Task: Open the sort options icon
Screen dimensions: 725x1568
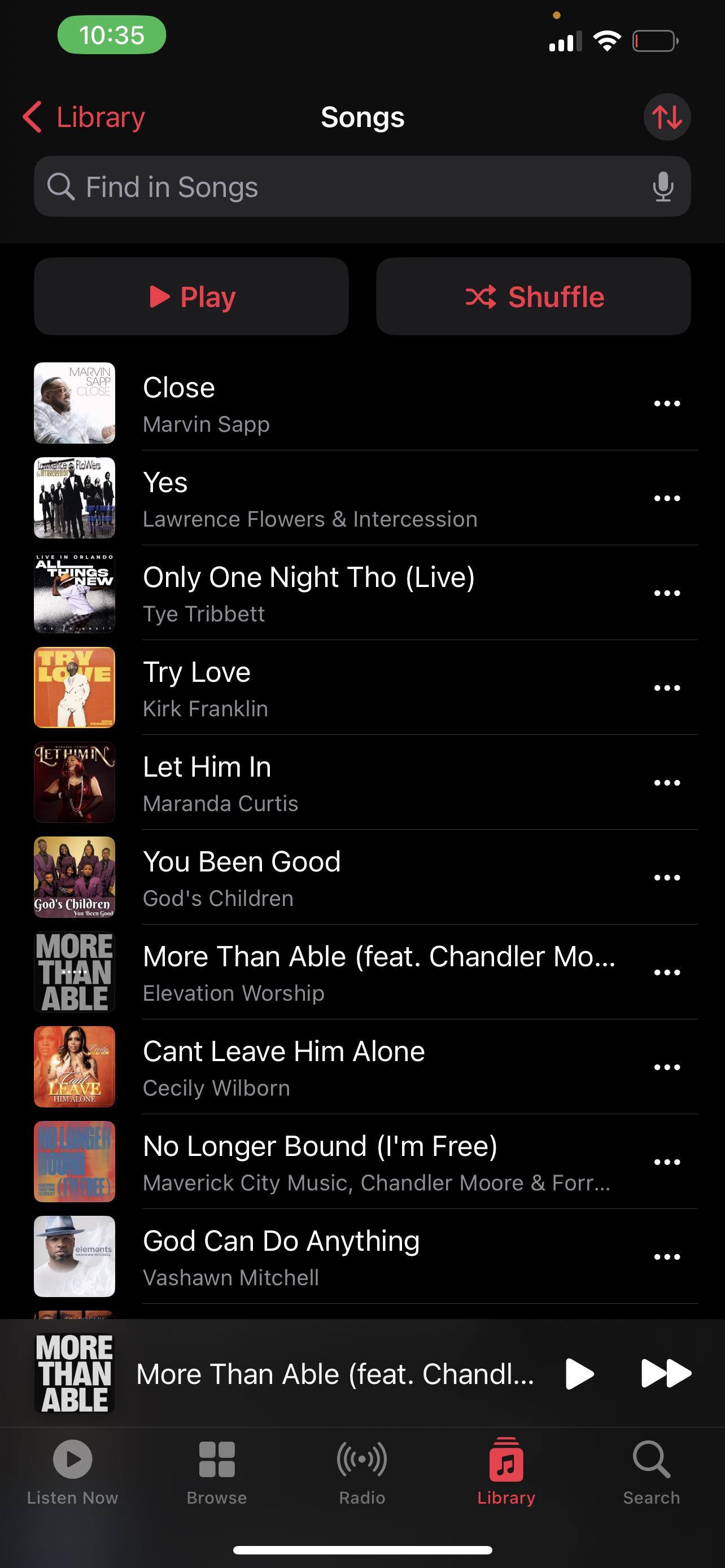Action: coord(667,117)
